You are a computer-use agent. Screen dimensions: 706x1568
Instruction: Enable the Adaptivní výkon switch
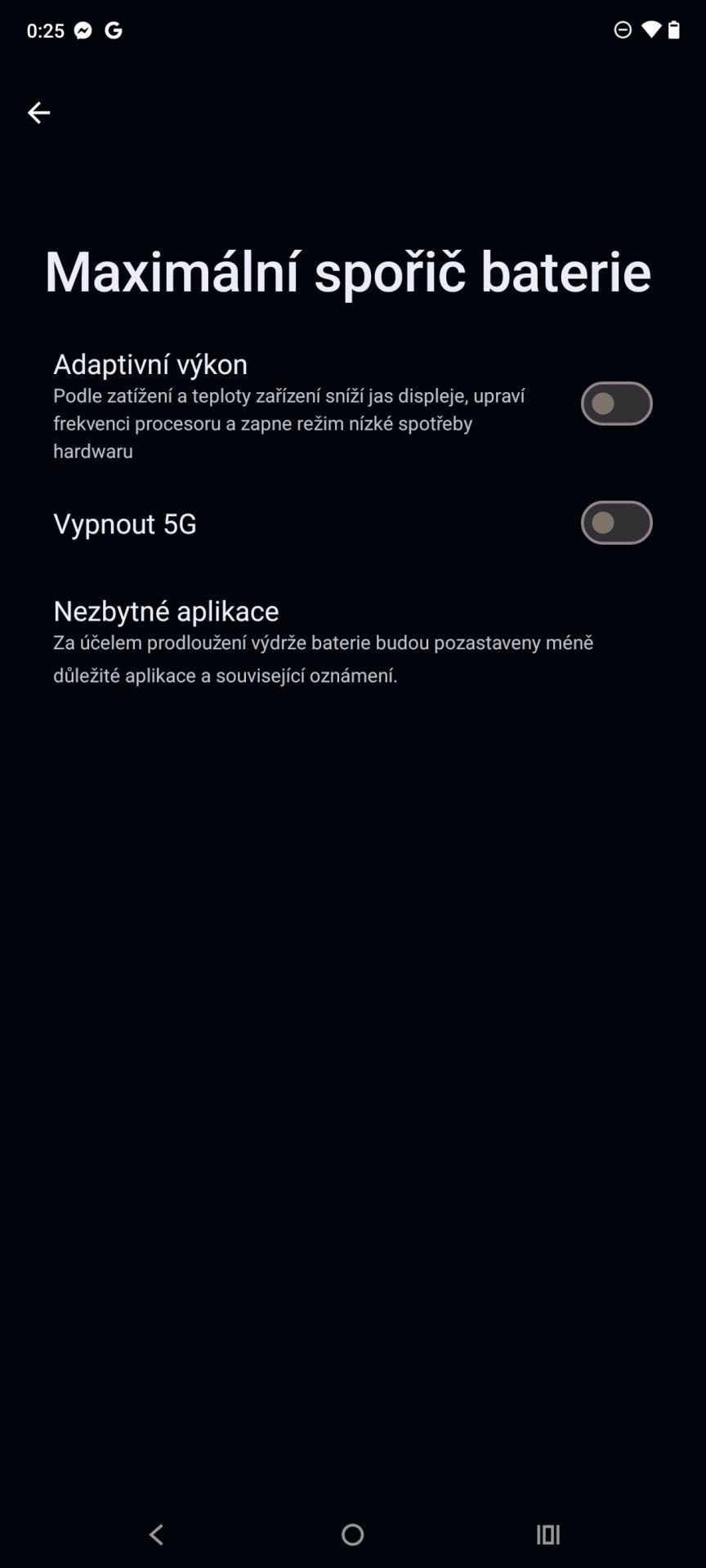click(616, 403)
